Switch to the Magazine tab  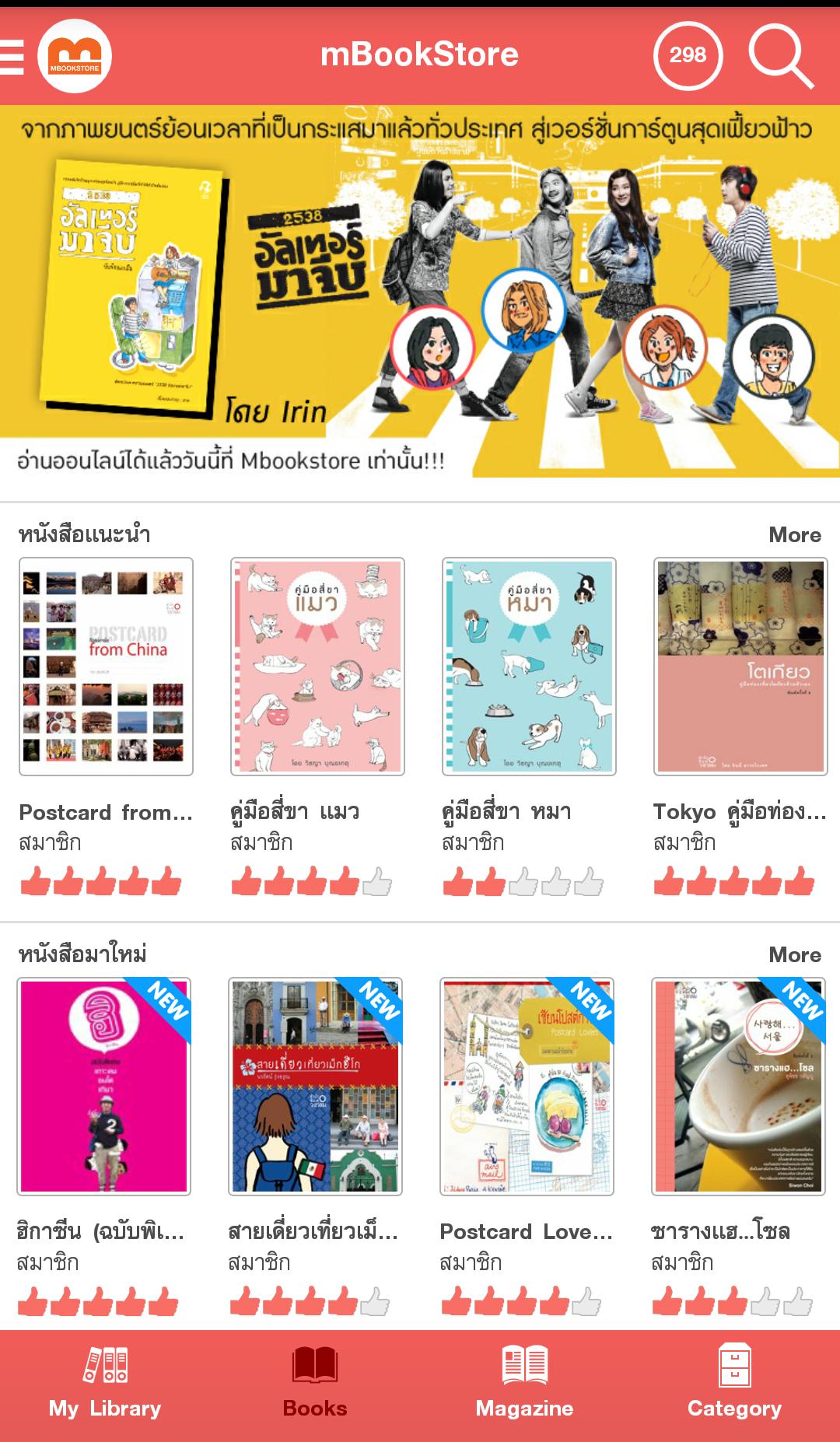click(x=525, y=1384)
